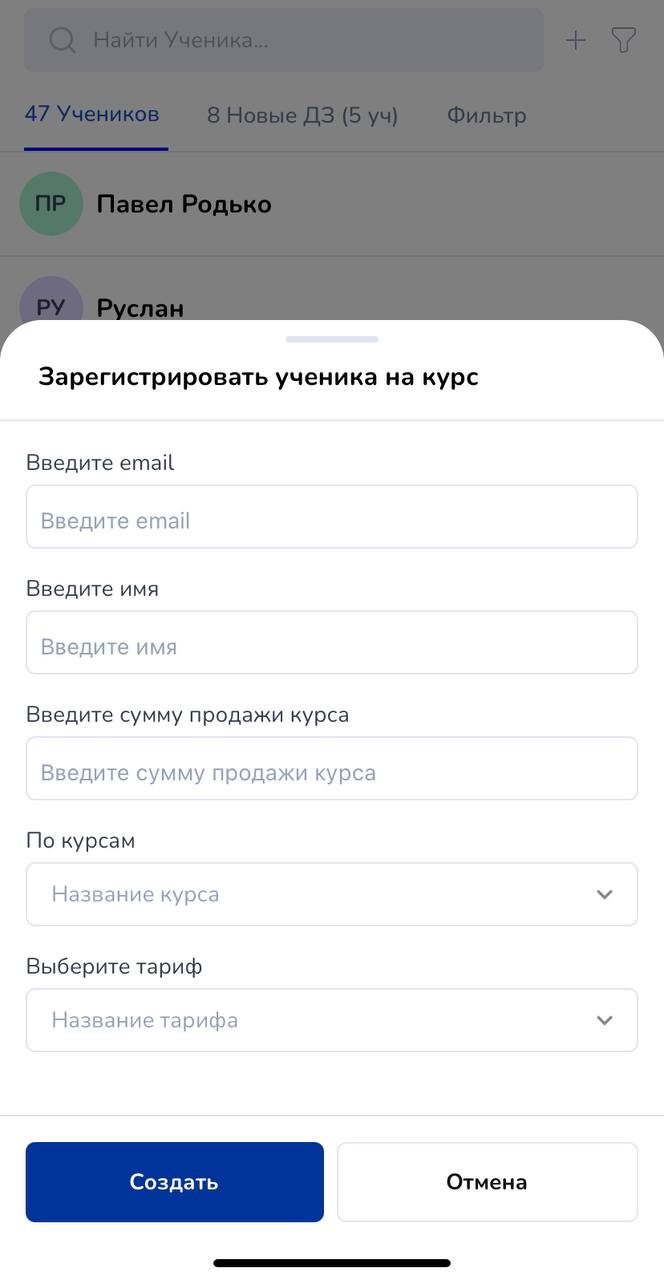Select the course sale amount field
The image size is (664, 1280).
pos(331,769)
